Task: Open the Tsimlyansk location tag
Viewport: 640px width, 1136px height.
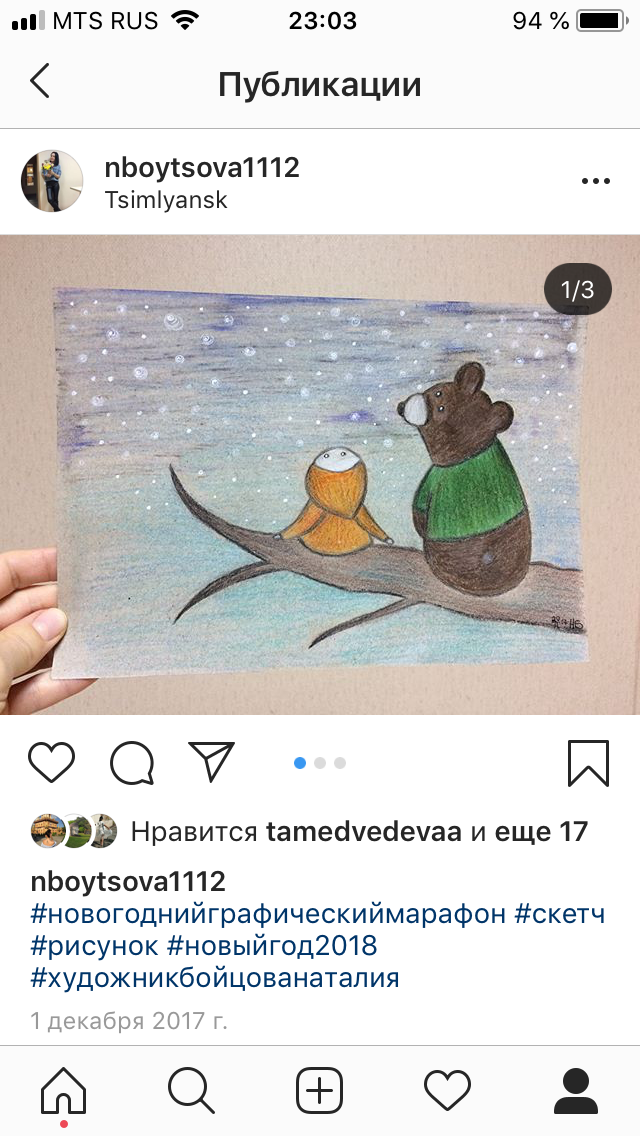Action: point(166,200)
